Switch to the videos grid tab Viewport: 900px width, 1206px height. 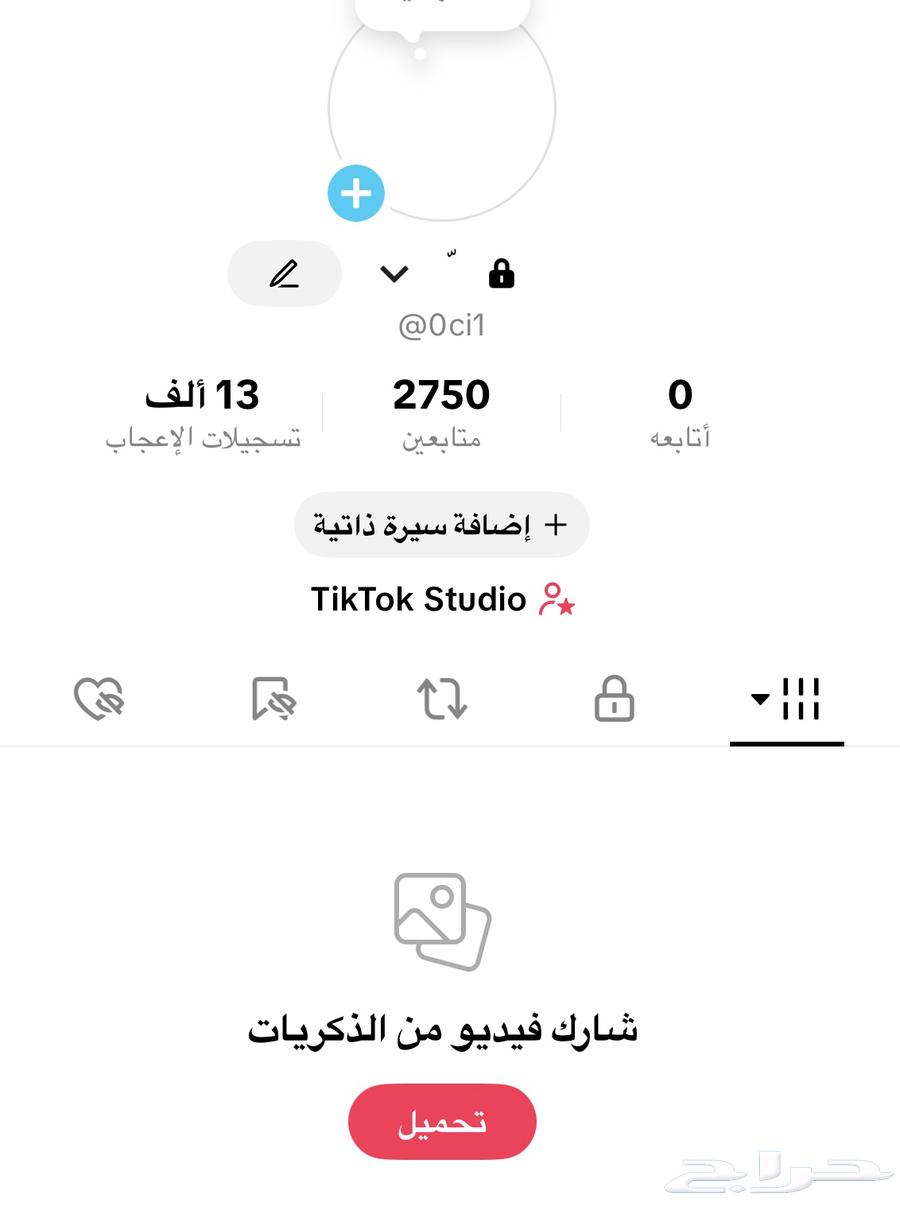click(x=800, y=699)
